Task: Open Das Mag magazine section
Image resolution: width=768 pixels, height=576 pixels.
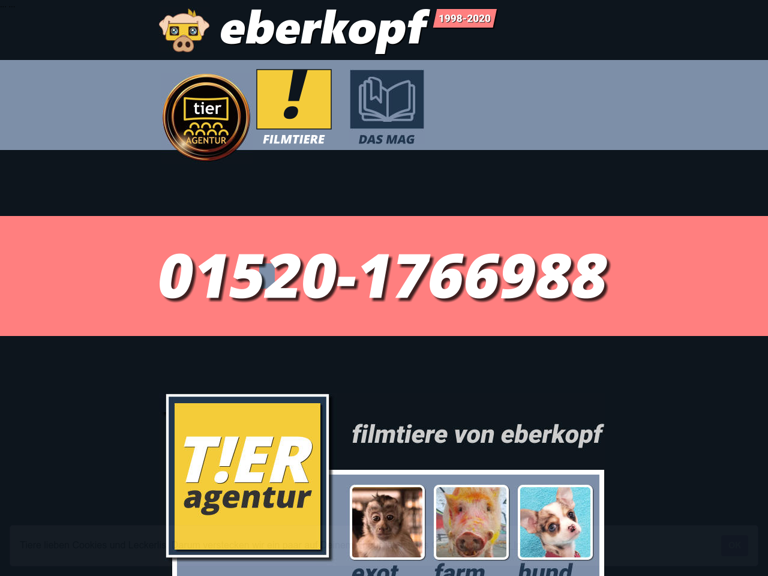Action: (x=387, y=107)
